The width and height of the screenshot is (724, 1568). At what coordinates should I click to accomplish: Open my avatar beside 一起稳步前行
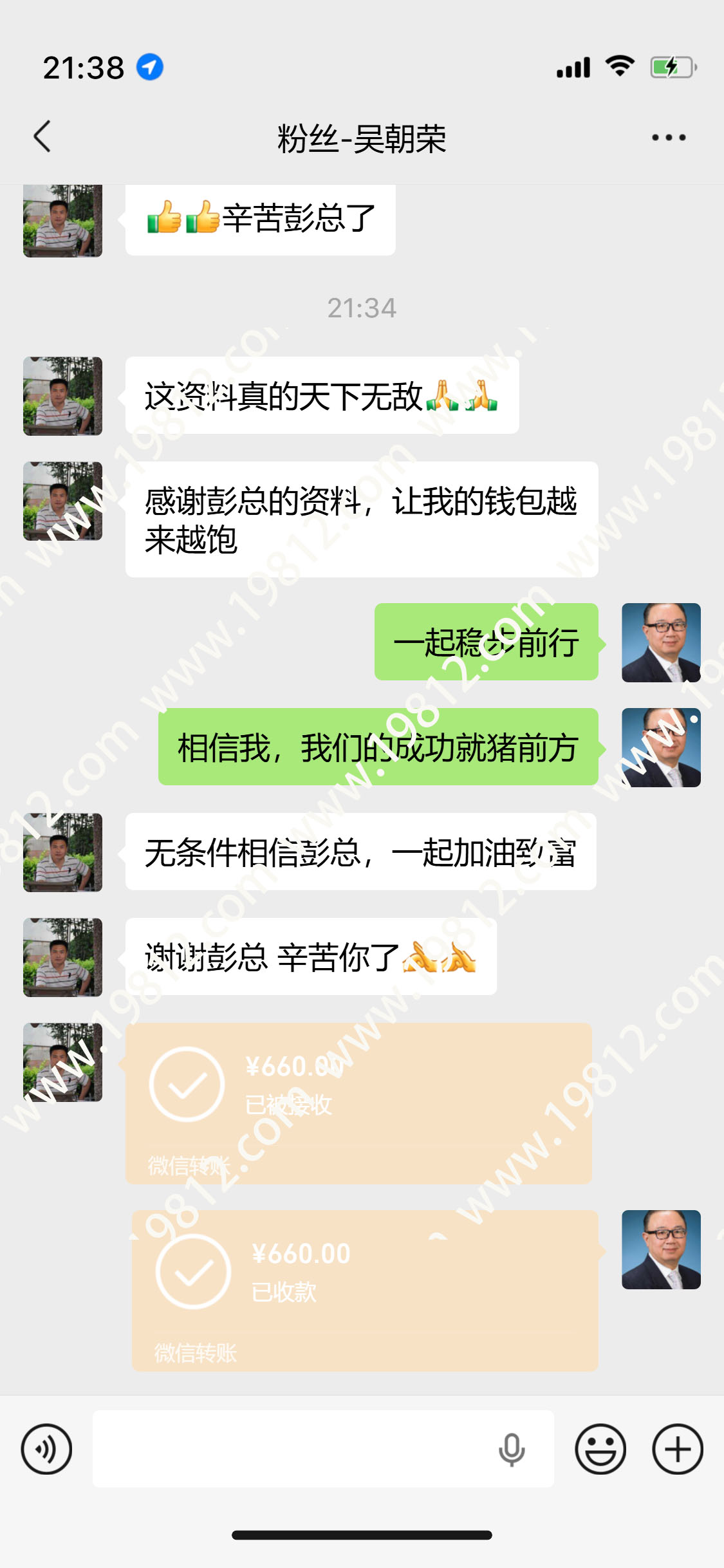click(660, 642)
